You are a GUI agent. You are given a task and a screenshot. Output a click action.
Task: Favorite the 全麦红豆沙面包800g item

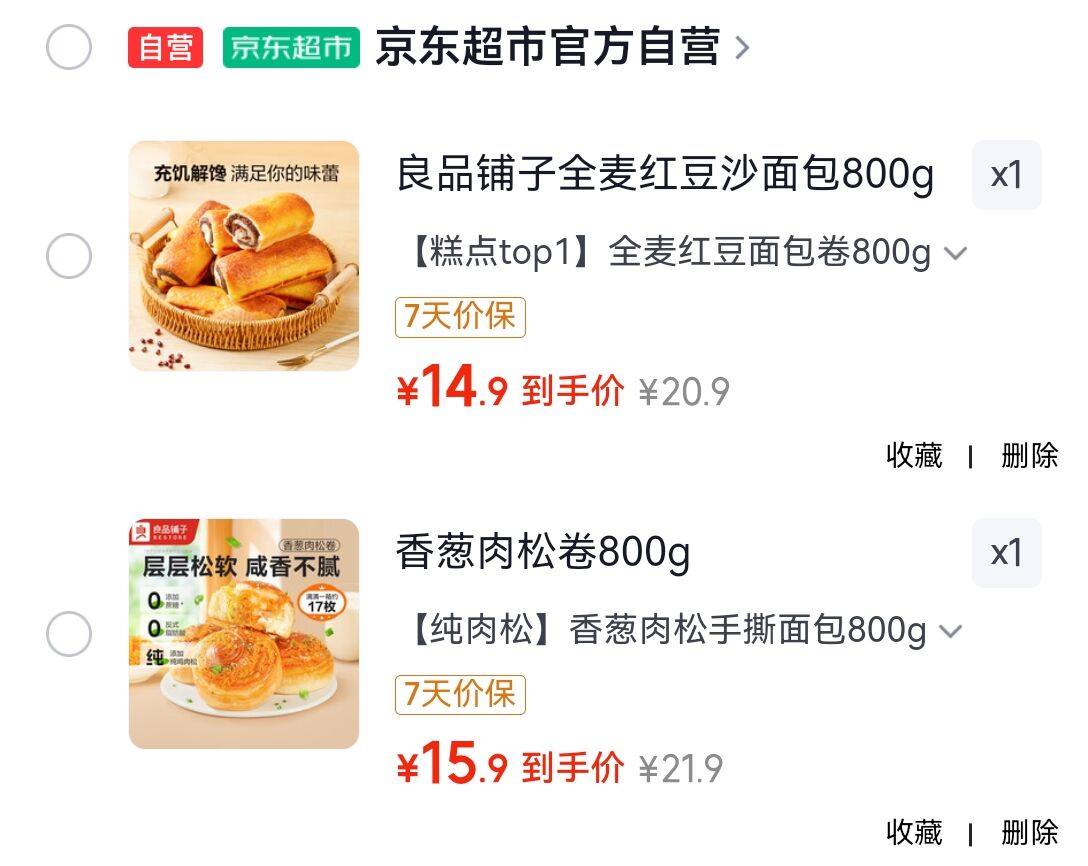click(914, 456)
